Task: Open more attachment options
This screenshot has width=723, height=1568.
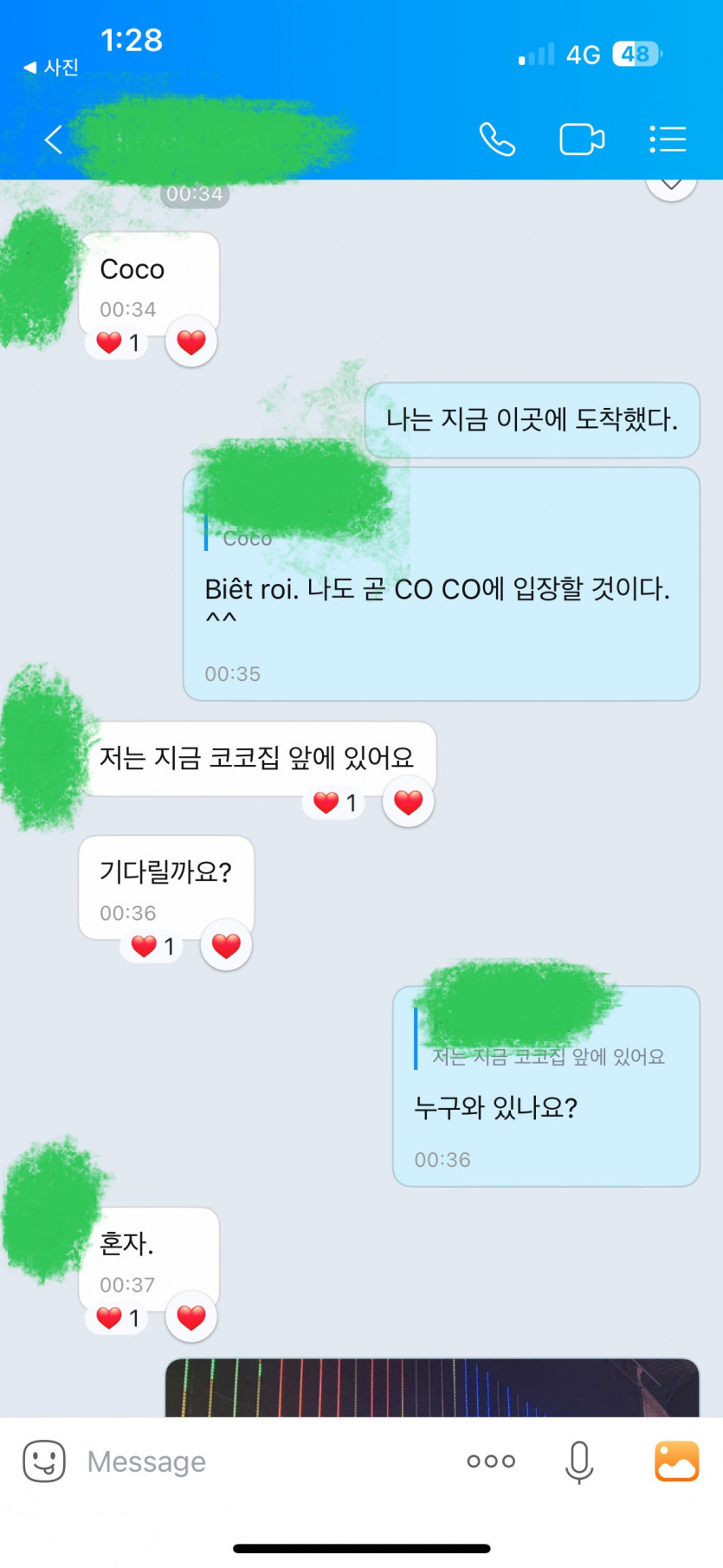Action: (x=491, y=1461)
